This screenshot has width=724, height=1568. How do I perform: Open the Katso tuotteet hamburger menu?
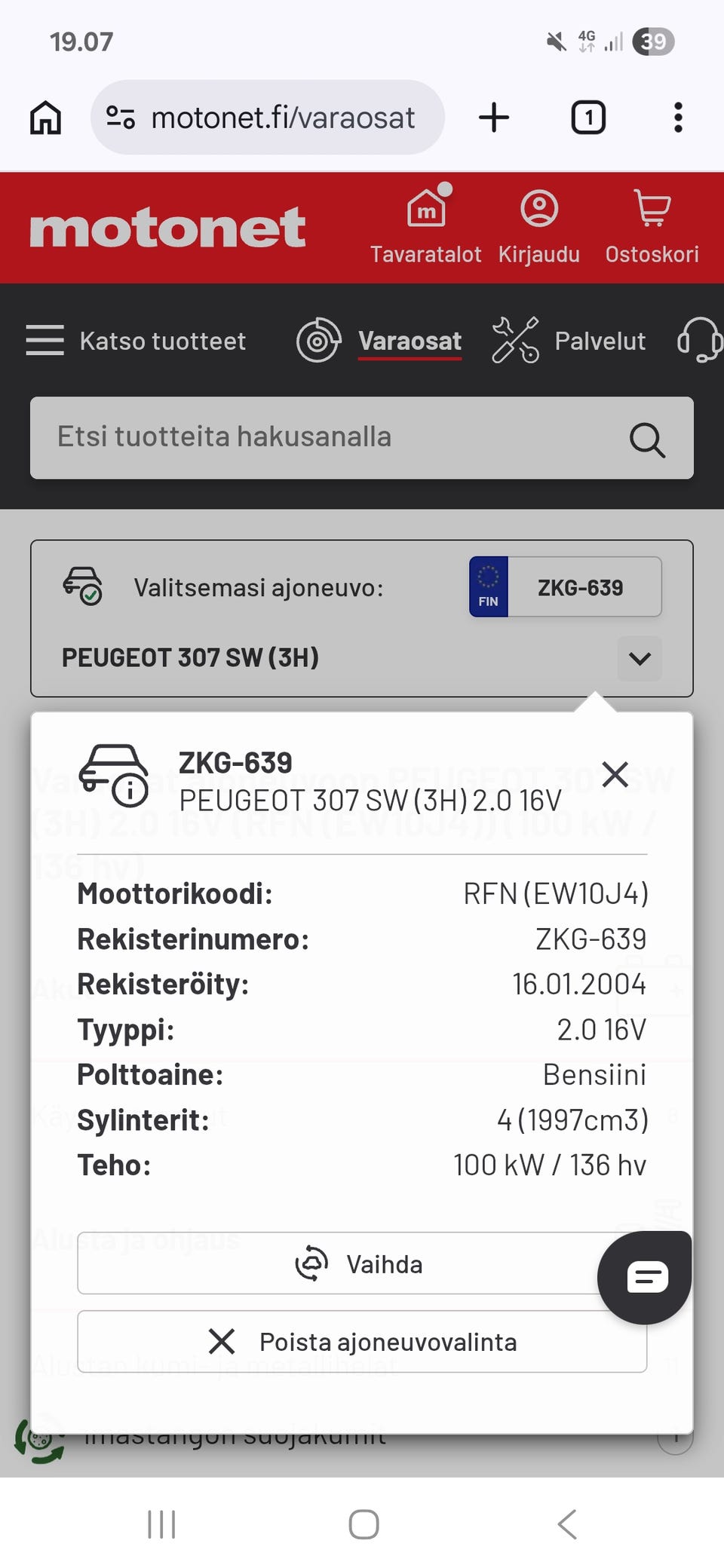point(44,341)
